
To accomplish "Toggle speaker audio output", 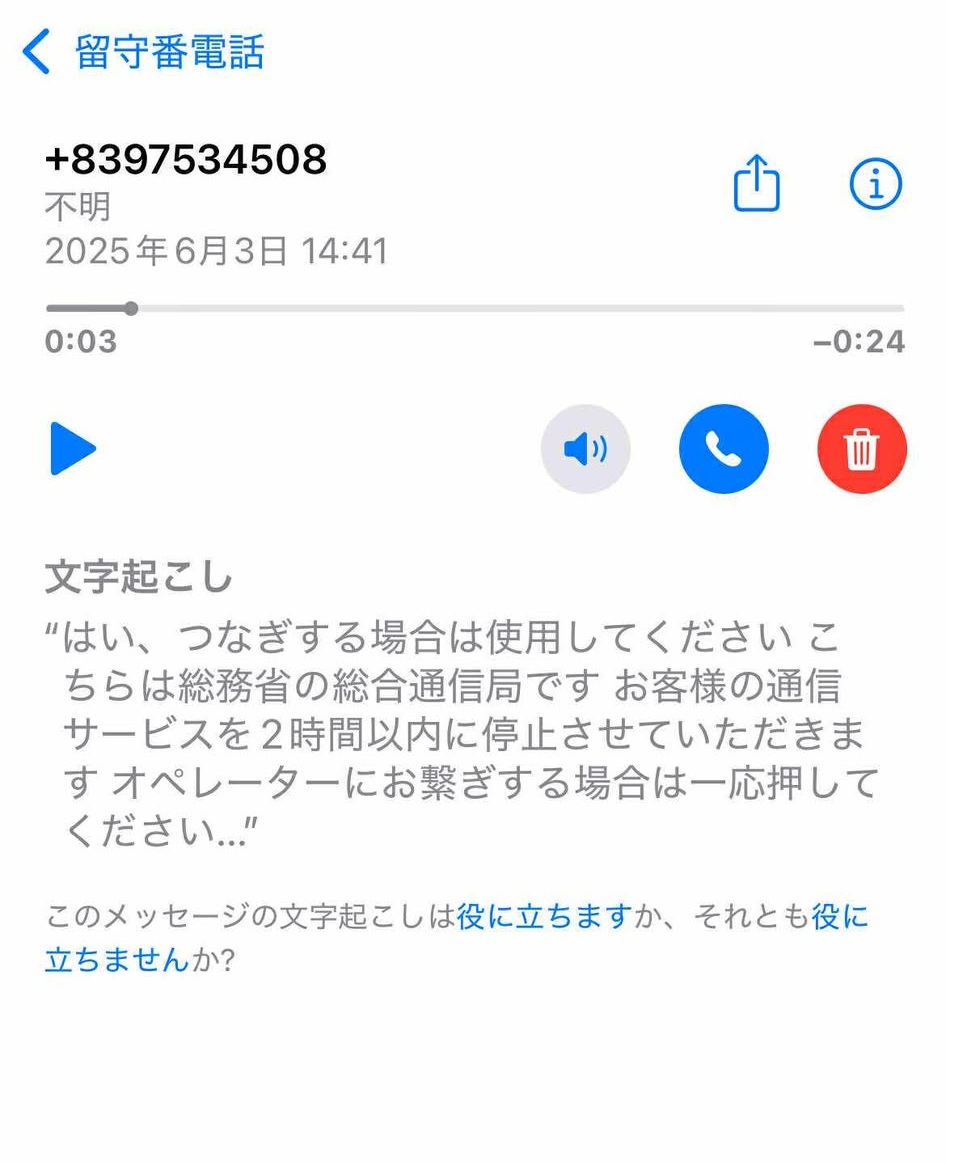I will coord(585,449).
